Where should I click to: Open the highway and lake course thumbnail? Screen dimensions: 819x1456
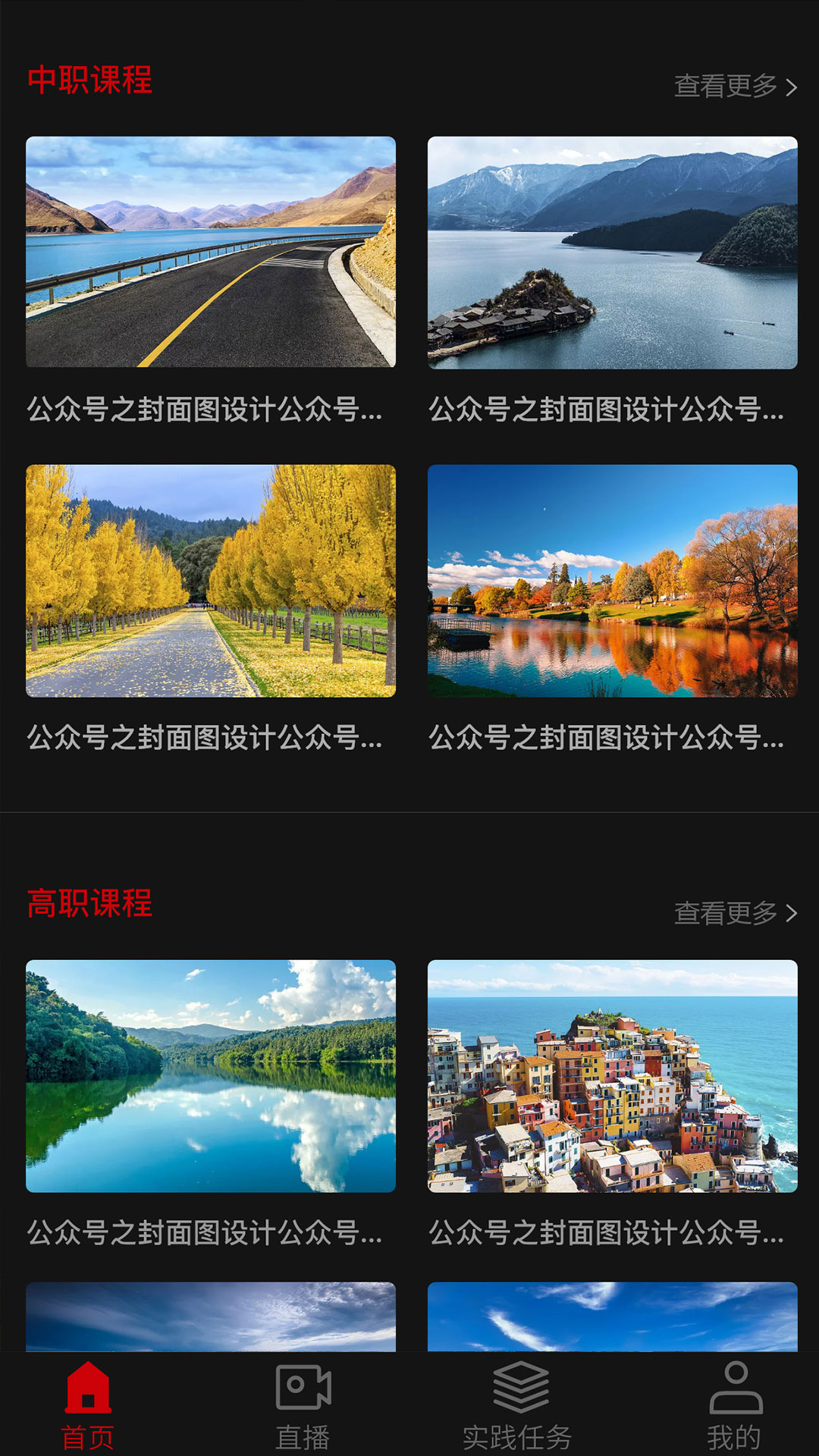(x=209, y=253)
